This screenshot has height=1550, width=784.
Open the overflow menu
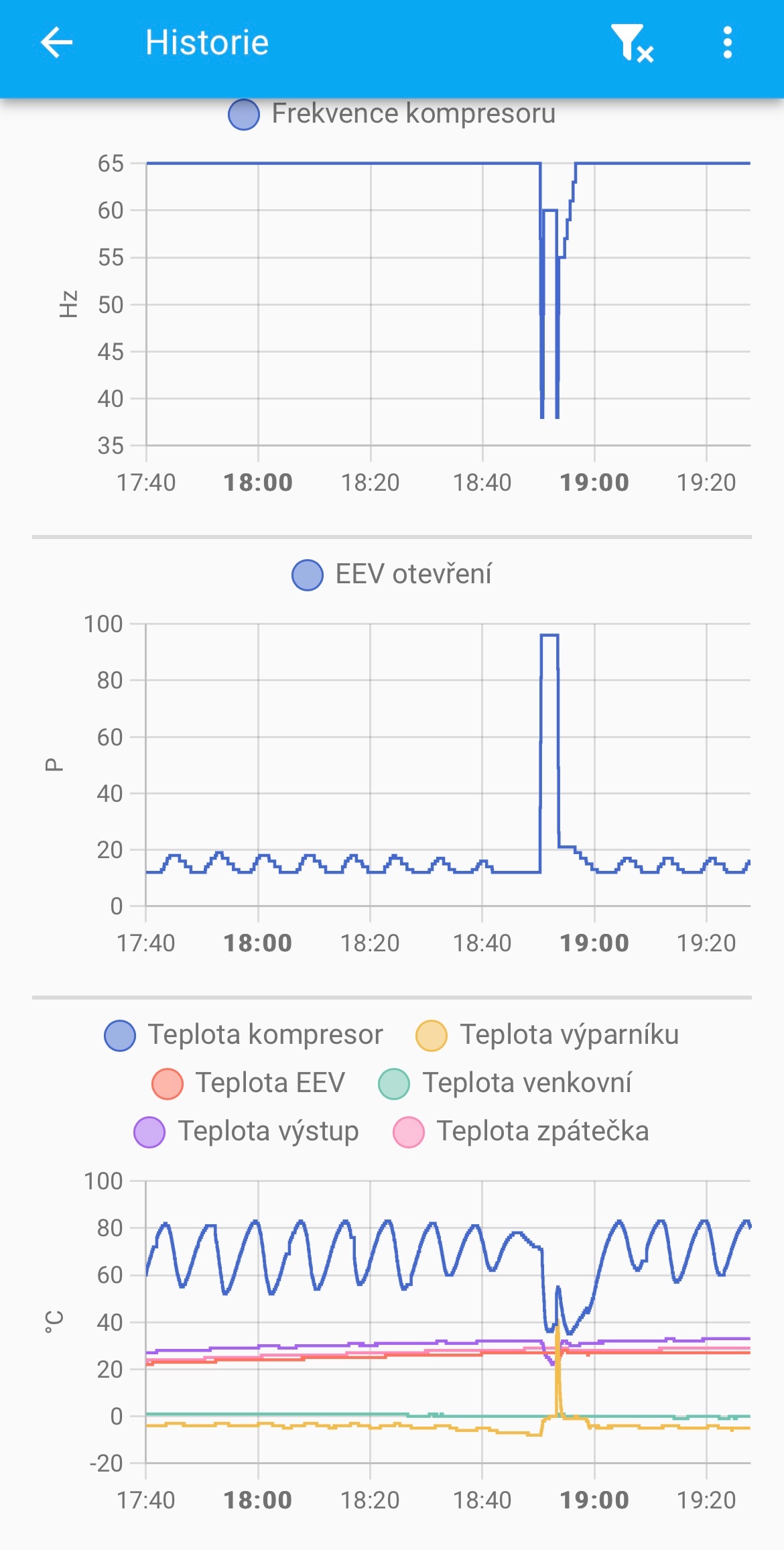point(727,43)
